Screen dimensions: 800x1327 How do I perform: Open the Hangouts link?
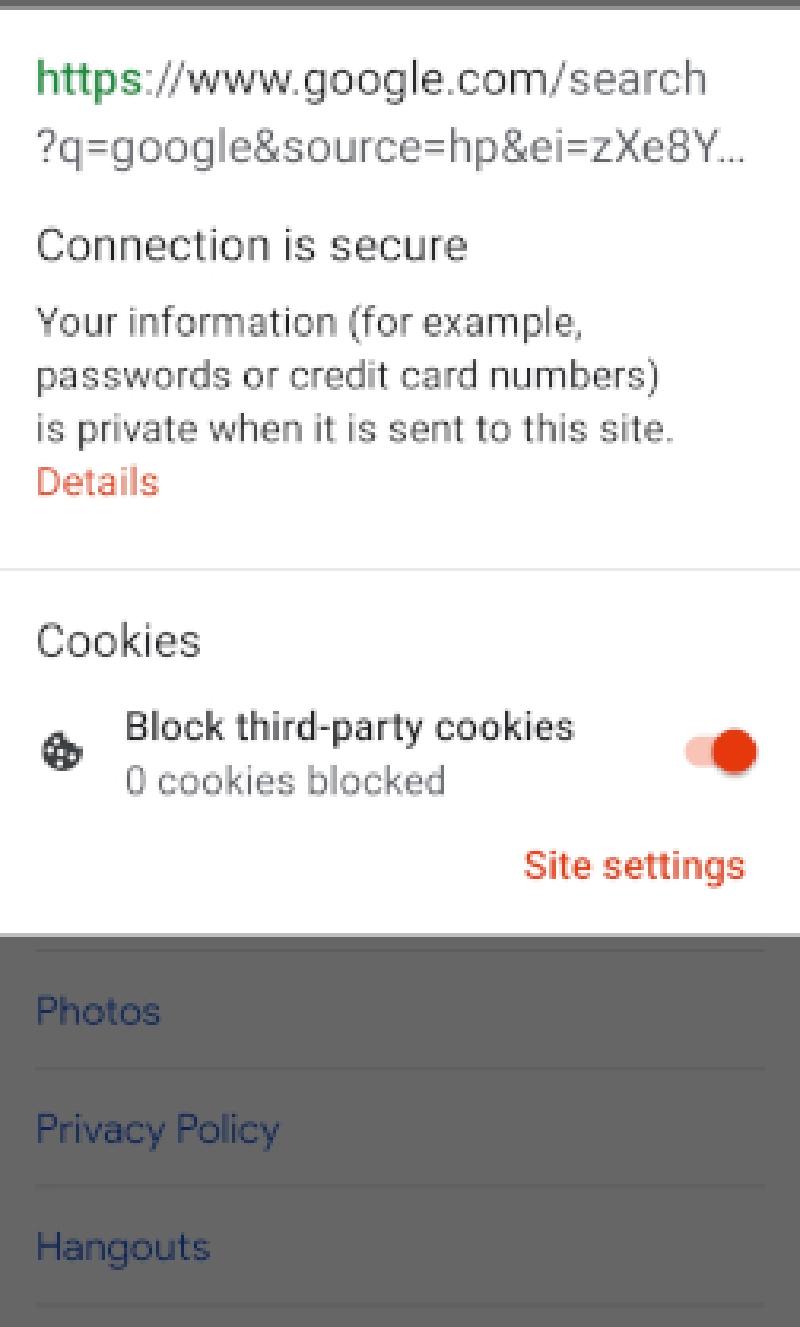(x=123, y=1247)
